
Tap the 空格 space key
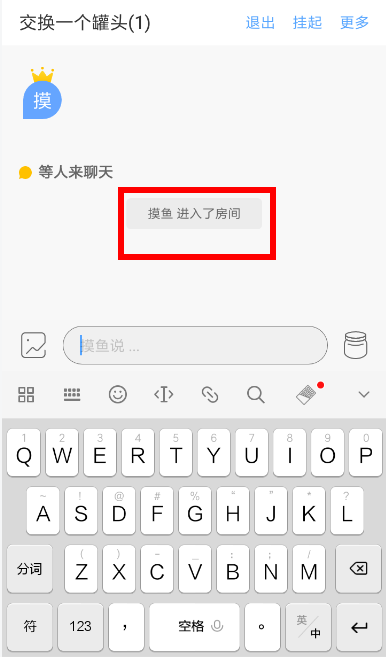pos(194,627)
